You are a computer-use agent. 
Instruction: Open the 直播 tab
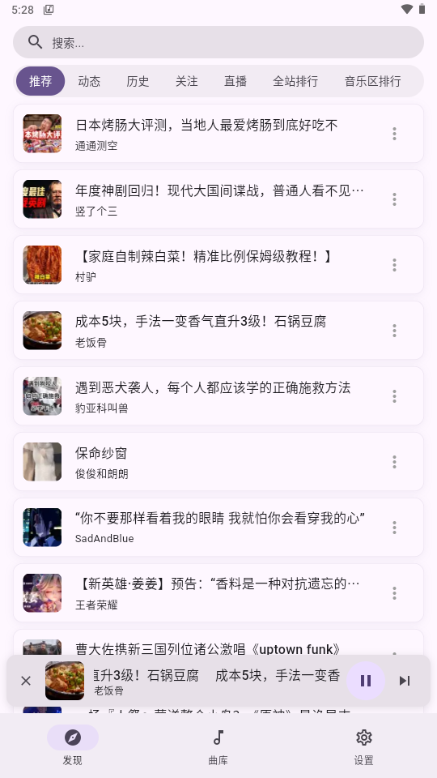pos(235,81)
